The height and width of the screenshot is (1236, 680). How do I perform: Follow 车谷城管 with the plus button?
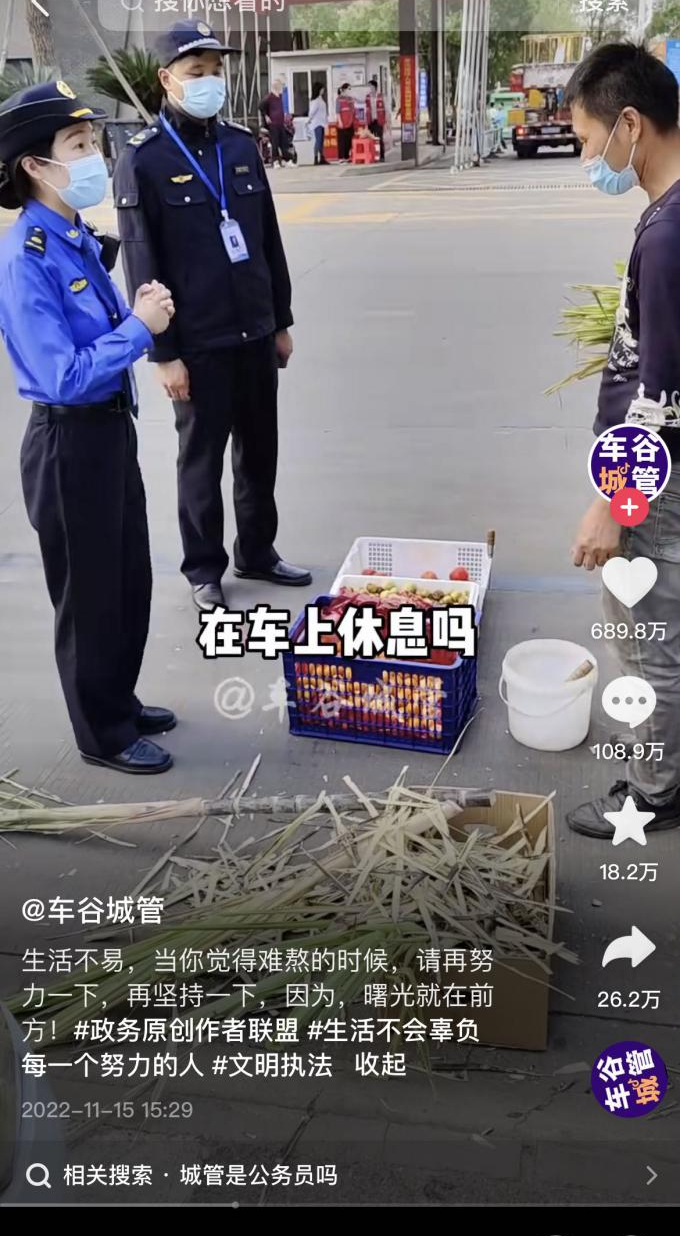pyautogui.click(x=629, y=508)
